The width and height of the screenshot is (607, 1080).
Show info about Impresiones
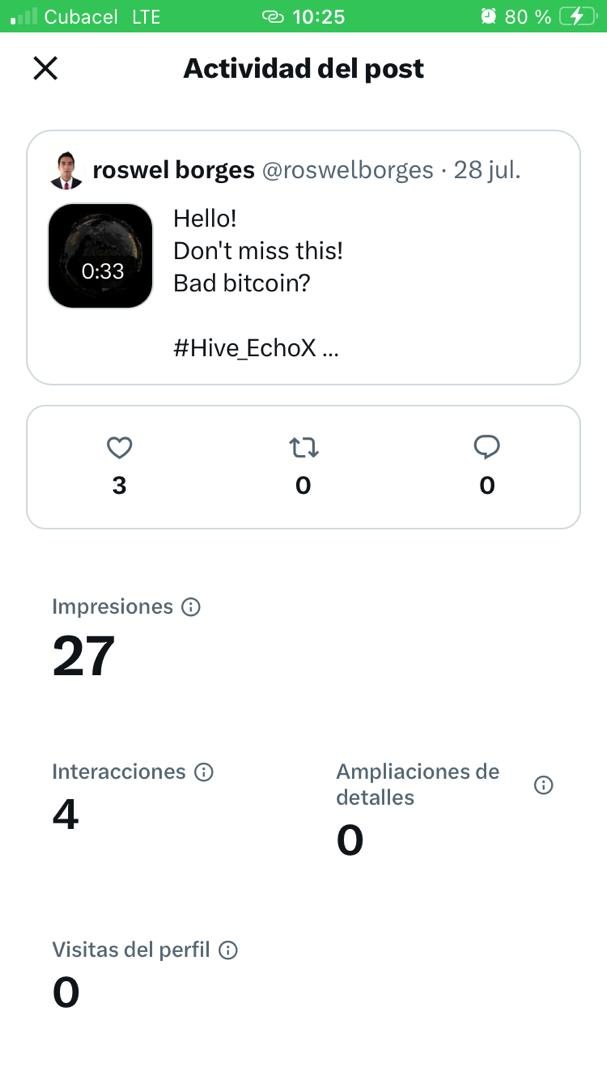190,607
